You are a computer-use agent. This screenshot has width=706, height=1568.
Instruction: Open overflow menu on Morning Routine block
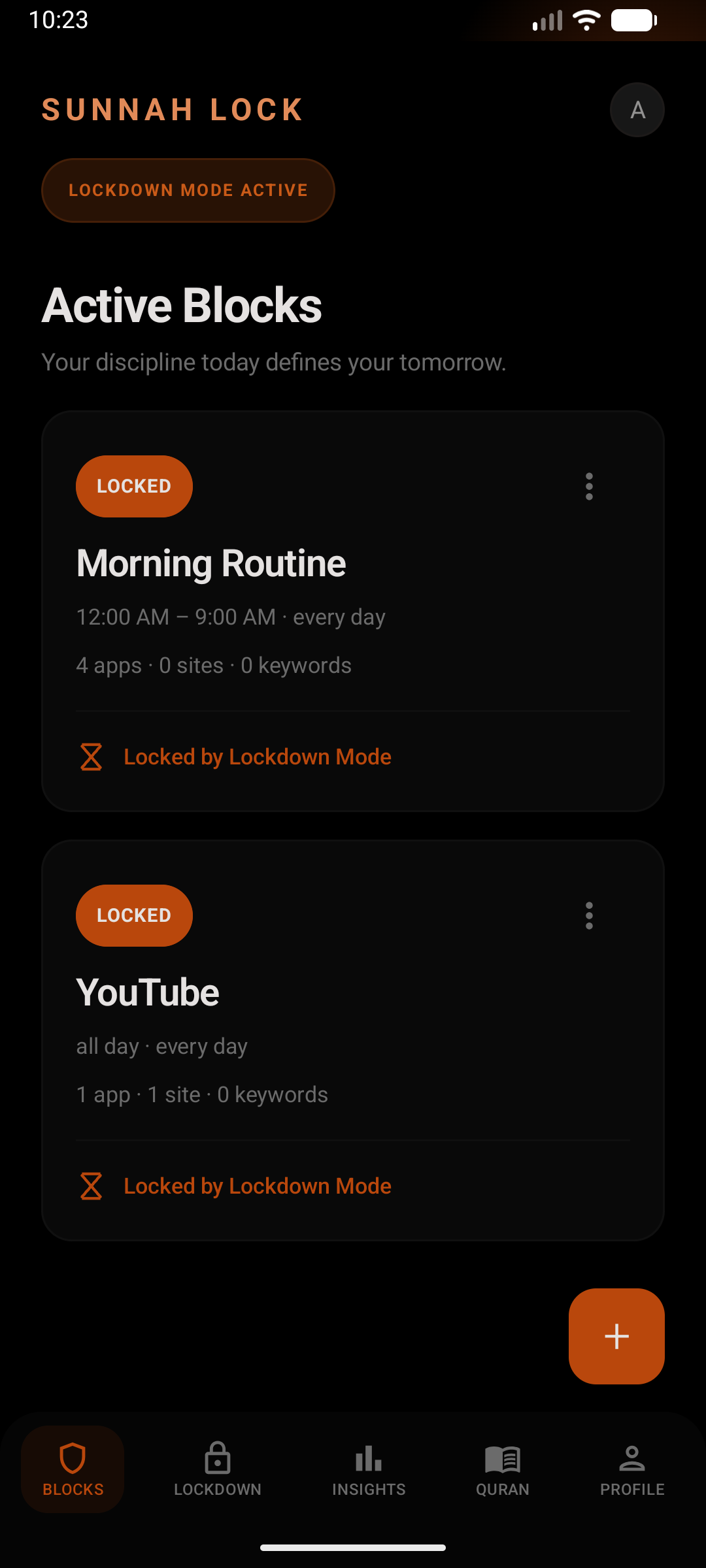[x=589, y=487]
